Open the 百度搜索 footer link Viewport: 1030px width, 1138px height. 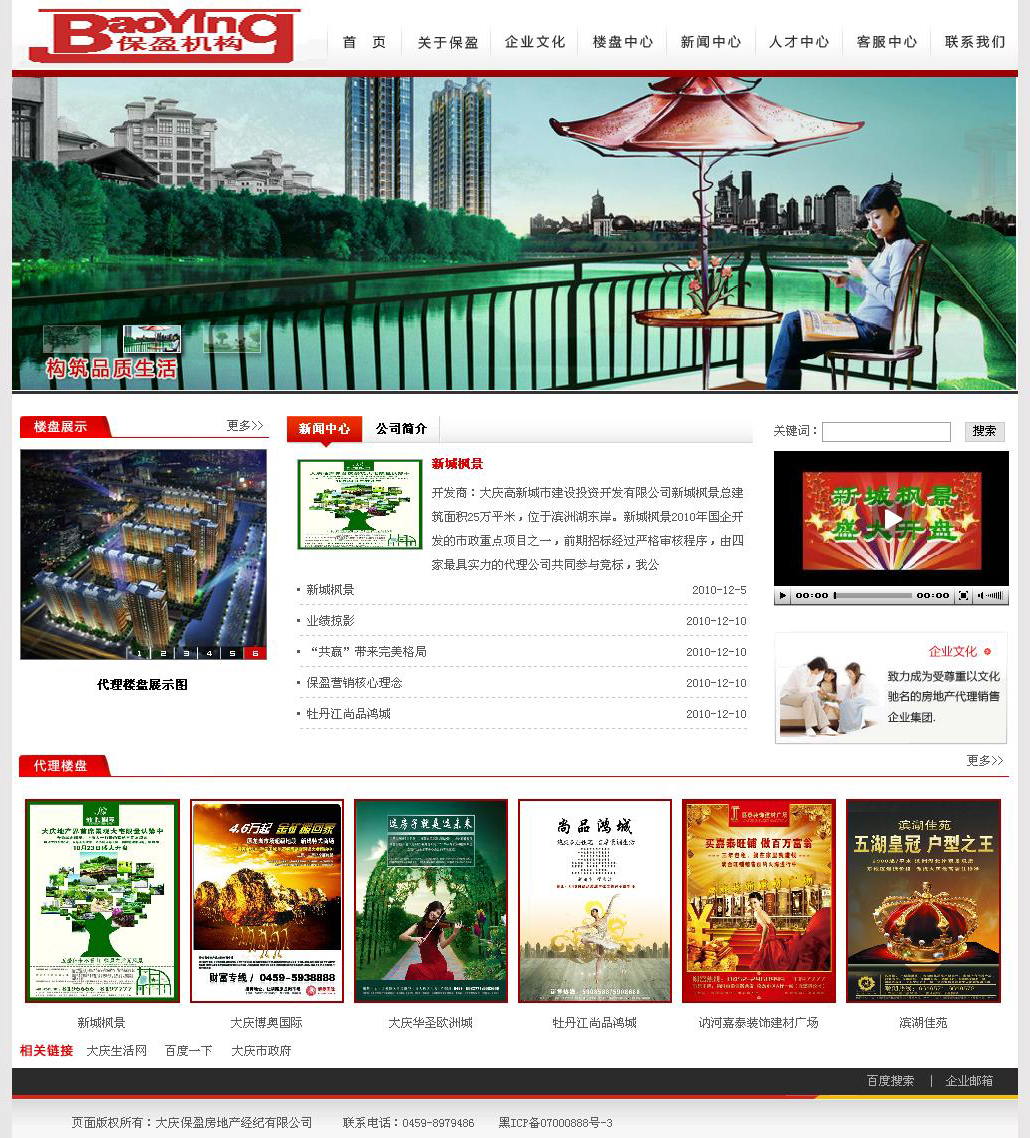890,1081
